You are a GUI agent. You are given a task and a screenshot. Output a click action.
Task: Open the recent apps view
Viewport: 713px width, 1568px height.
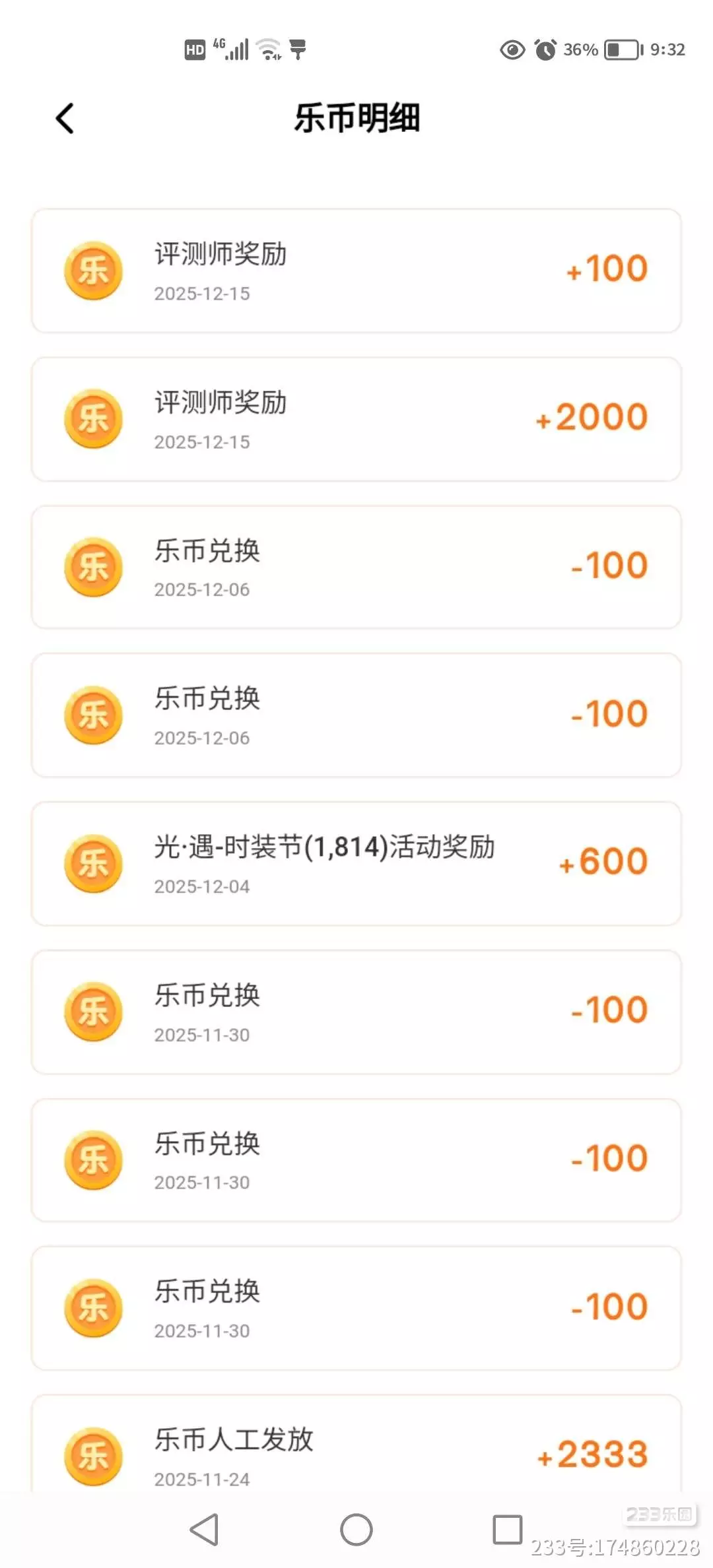pyautogui.click(x=507, y=1529)
